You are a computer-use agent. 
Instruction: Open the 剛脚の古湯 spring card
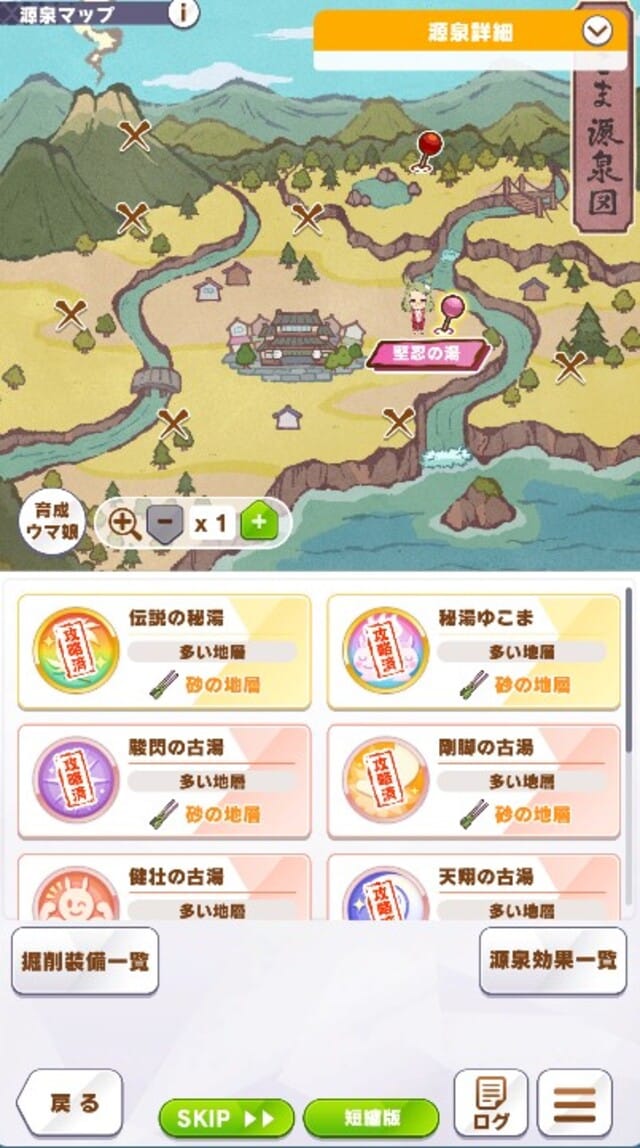coord(474,781)
